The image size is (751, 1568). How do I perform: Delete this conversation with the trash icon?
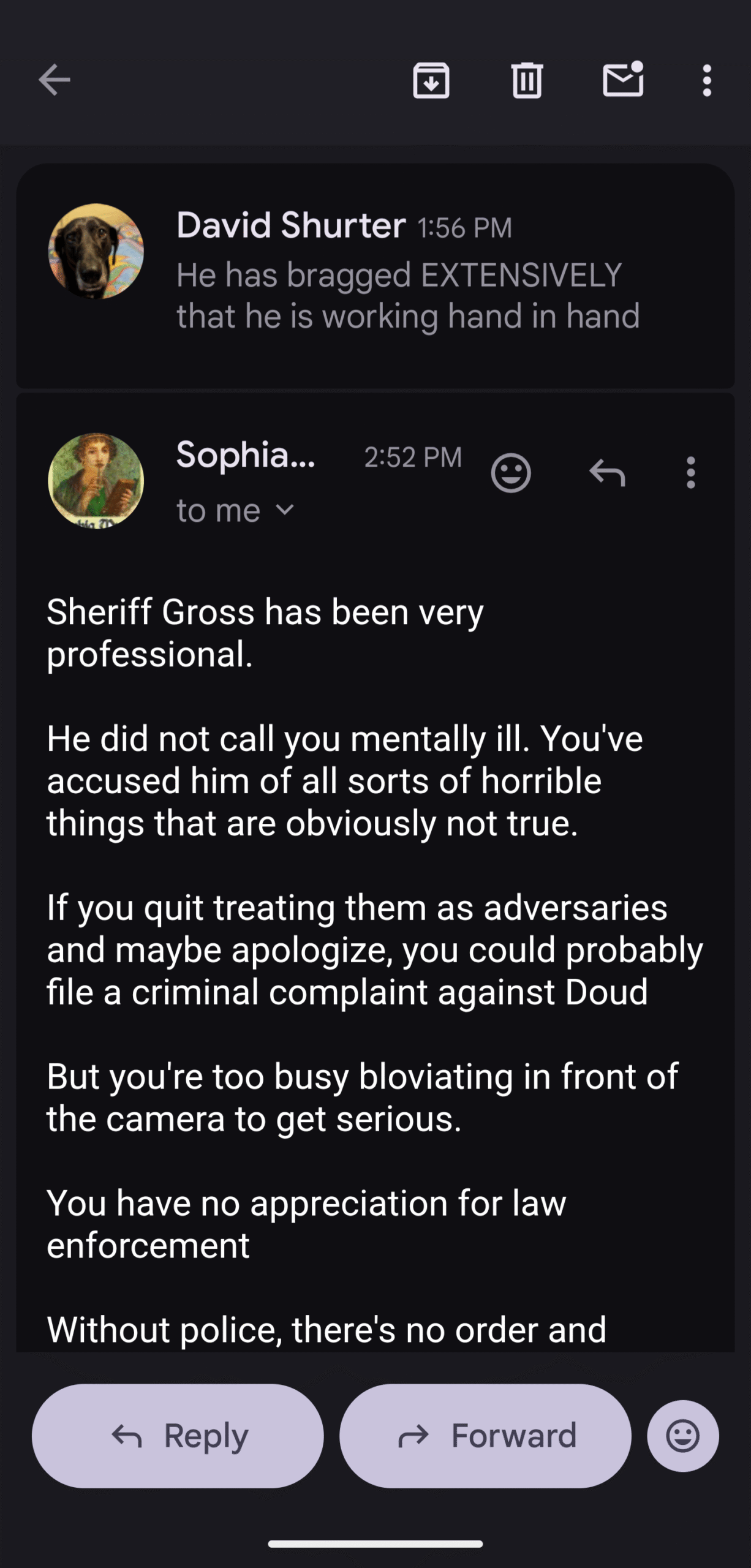point(527,80)
